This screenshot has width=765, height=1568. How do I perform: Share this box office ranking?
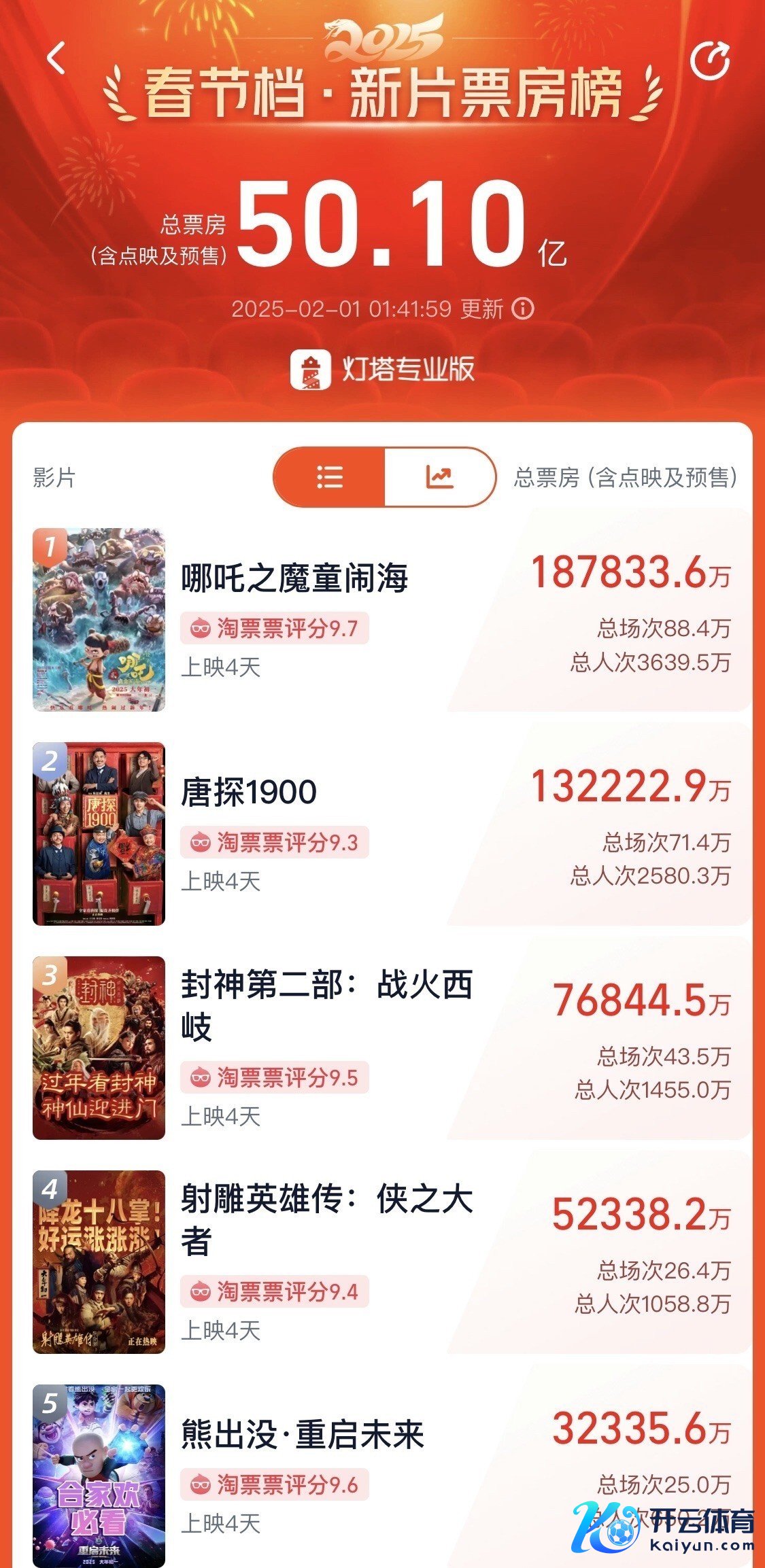(x=709, y=61)
